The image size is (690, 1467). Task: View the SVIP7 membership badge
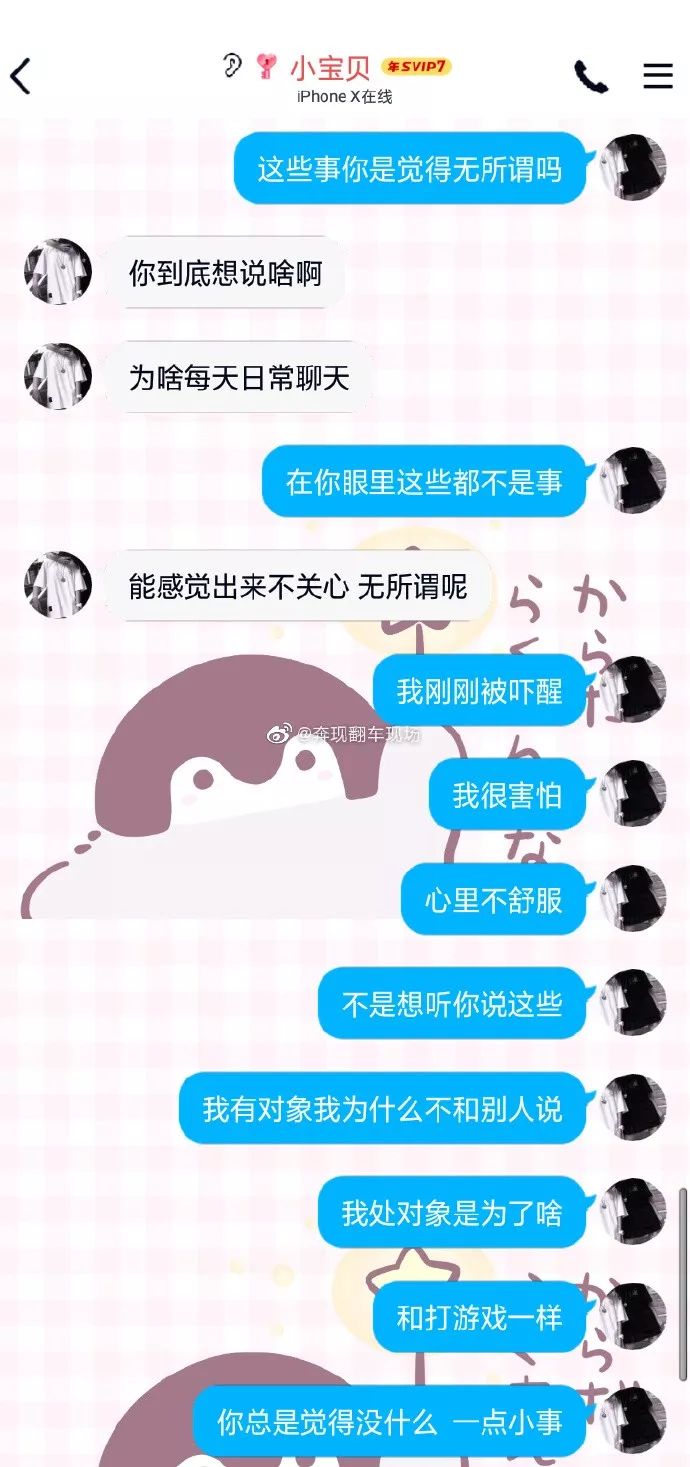(416, 67)
